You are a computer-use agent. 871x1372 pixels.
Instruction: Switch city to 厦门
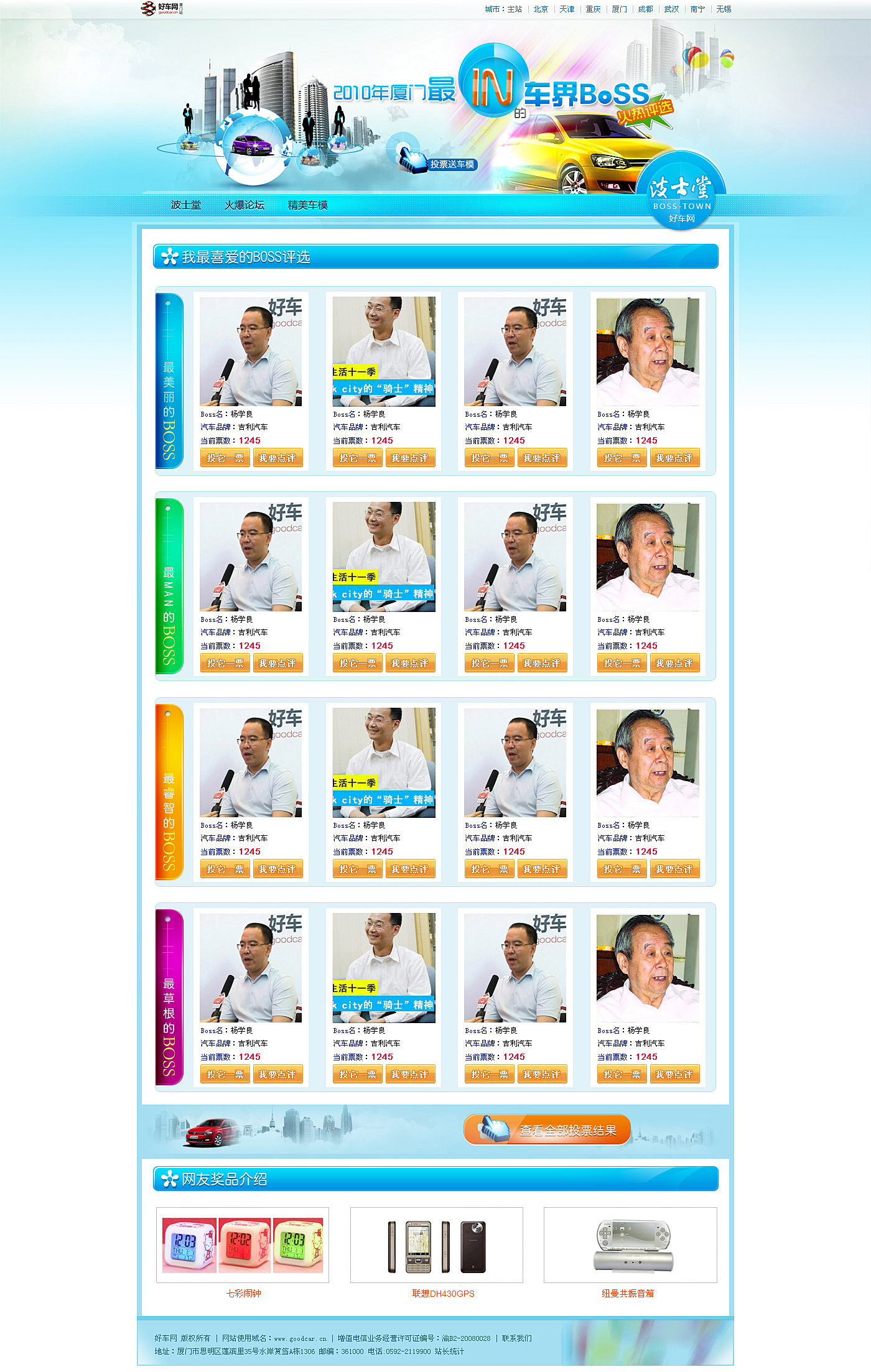[x=619, y=9]
